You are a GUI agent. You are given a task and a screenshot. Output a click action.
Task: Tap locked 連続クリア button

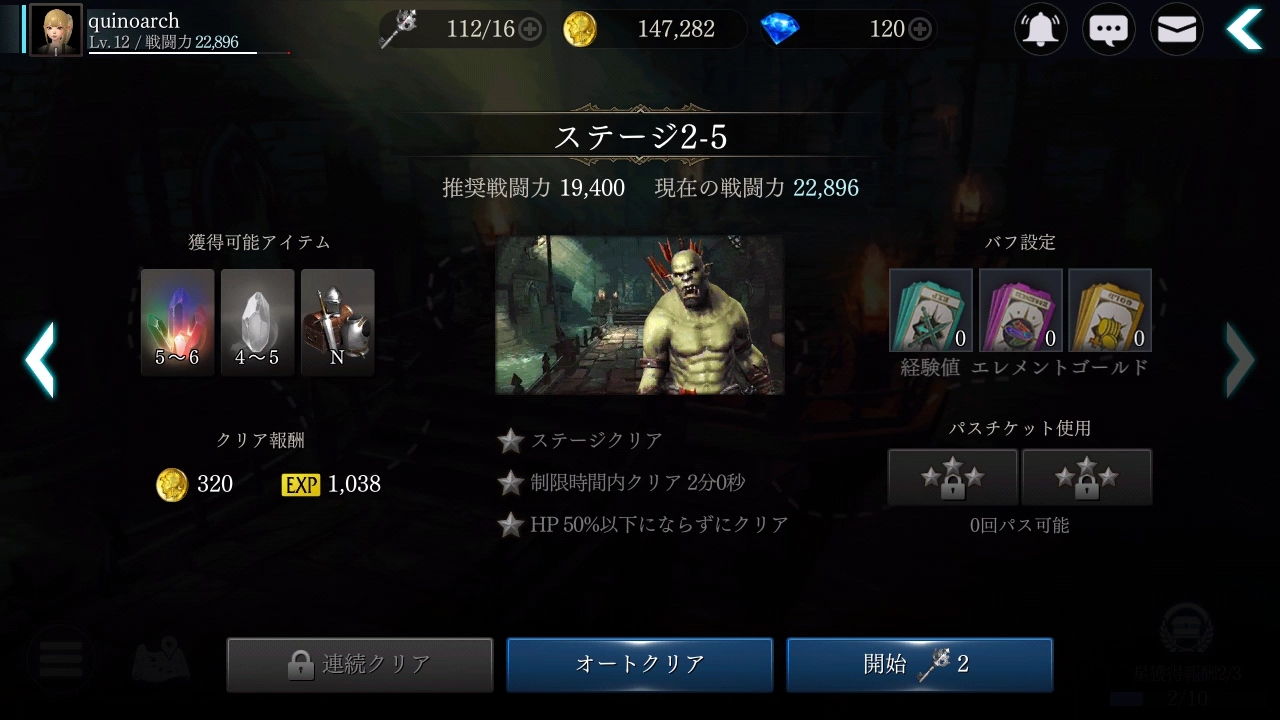click(360, 664)
